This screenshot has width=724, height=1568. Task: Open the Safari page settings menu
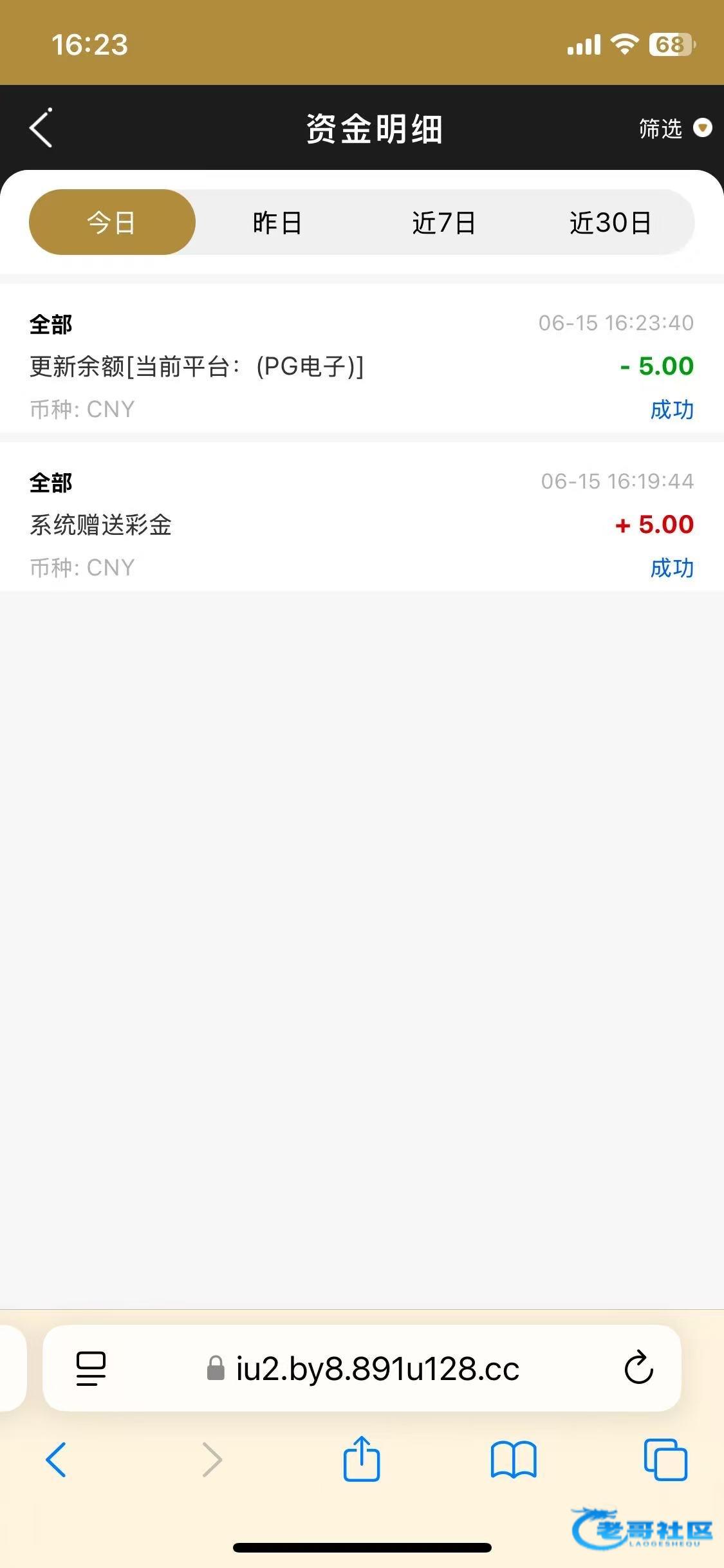point(91,1368)
